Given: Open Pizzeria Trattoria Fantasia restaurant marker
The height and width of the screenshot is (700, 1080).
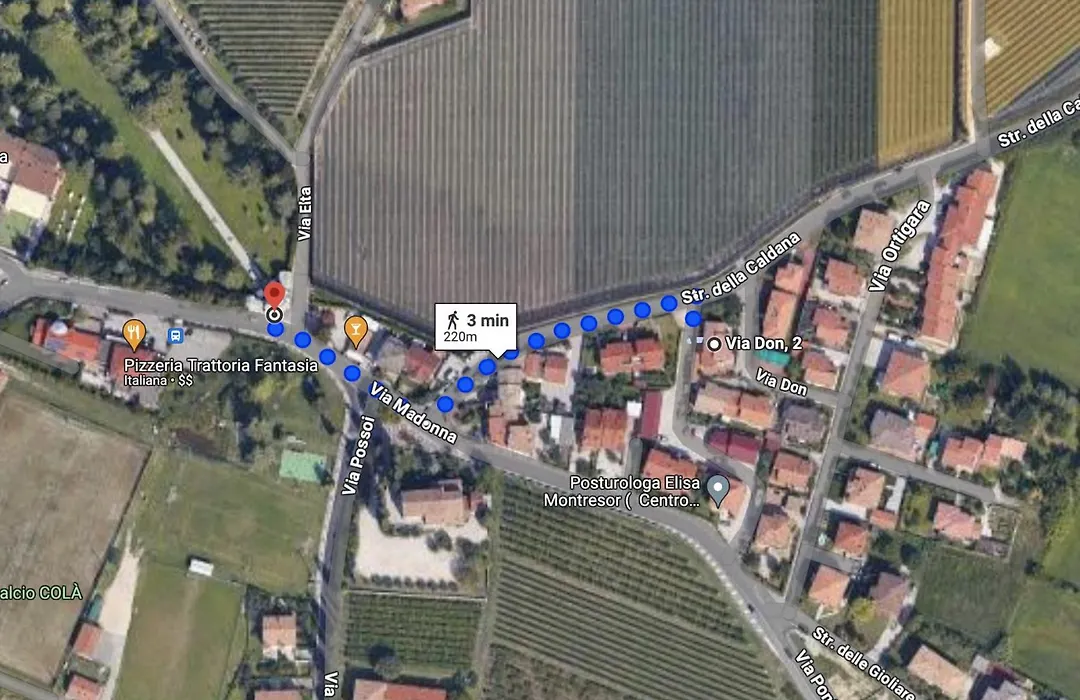Looking at the screenshot, I should (134, 333).
